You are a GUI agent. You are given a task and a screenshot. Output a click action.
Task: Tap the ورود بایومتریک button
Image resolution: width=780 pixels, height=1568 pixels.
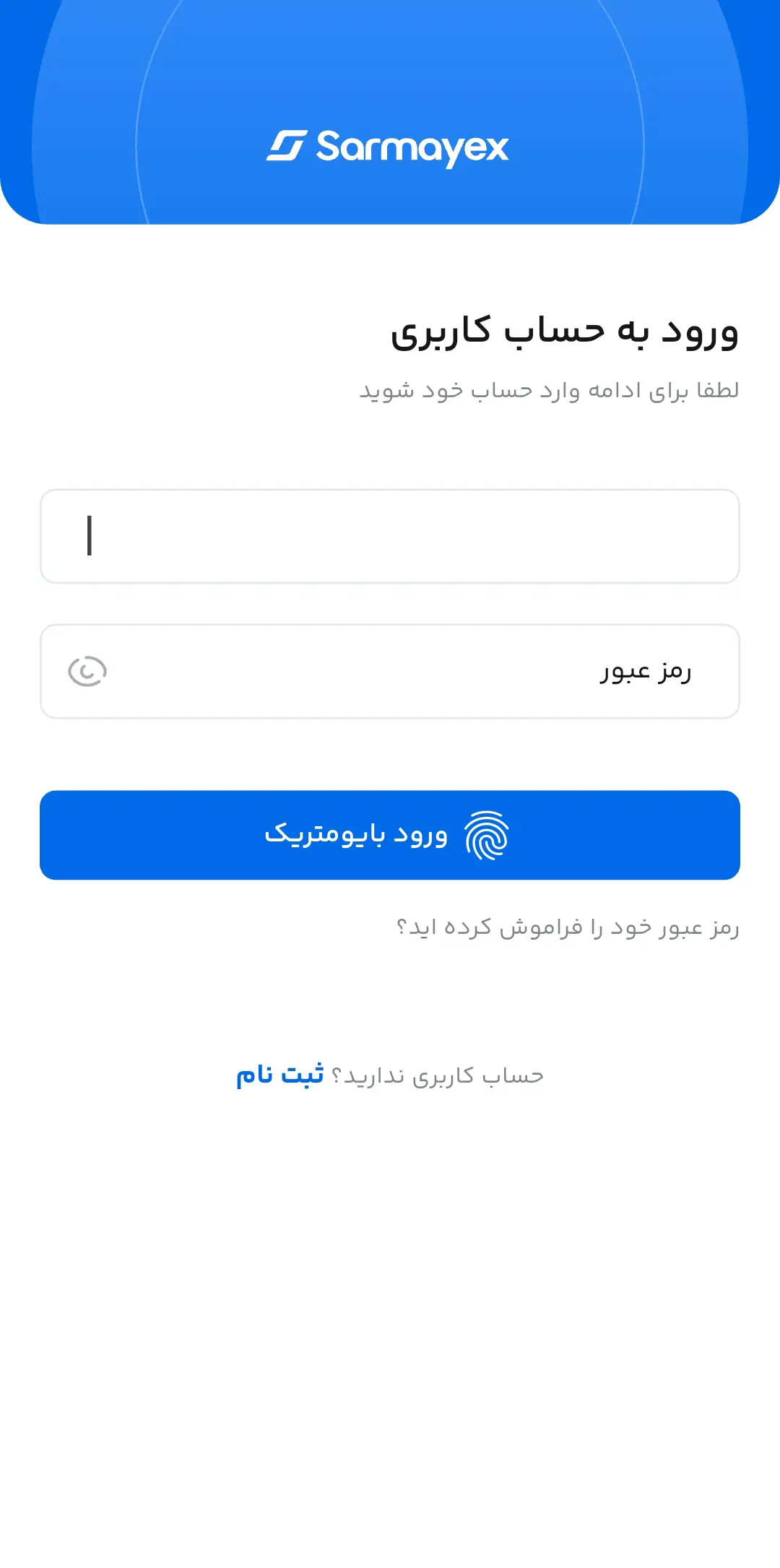coord(390,835)
